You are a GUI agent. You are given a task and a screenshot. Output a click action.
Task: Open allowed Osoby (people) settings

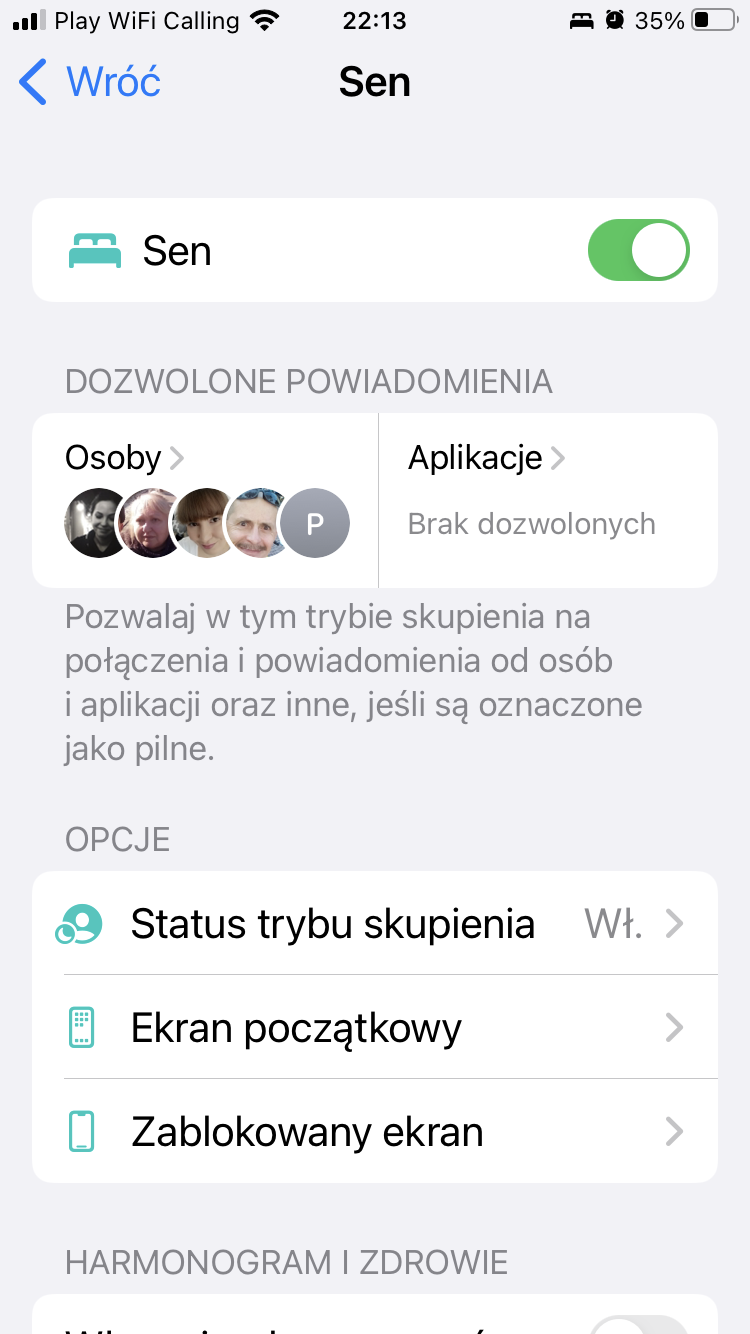tap(205, 499)
